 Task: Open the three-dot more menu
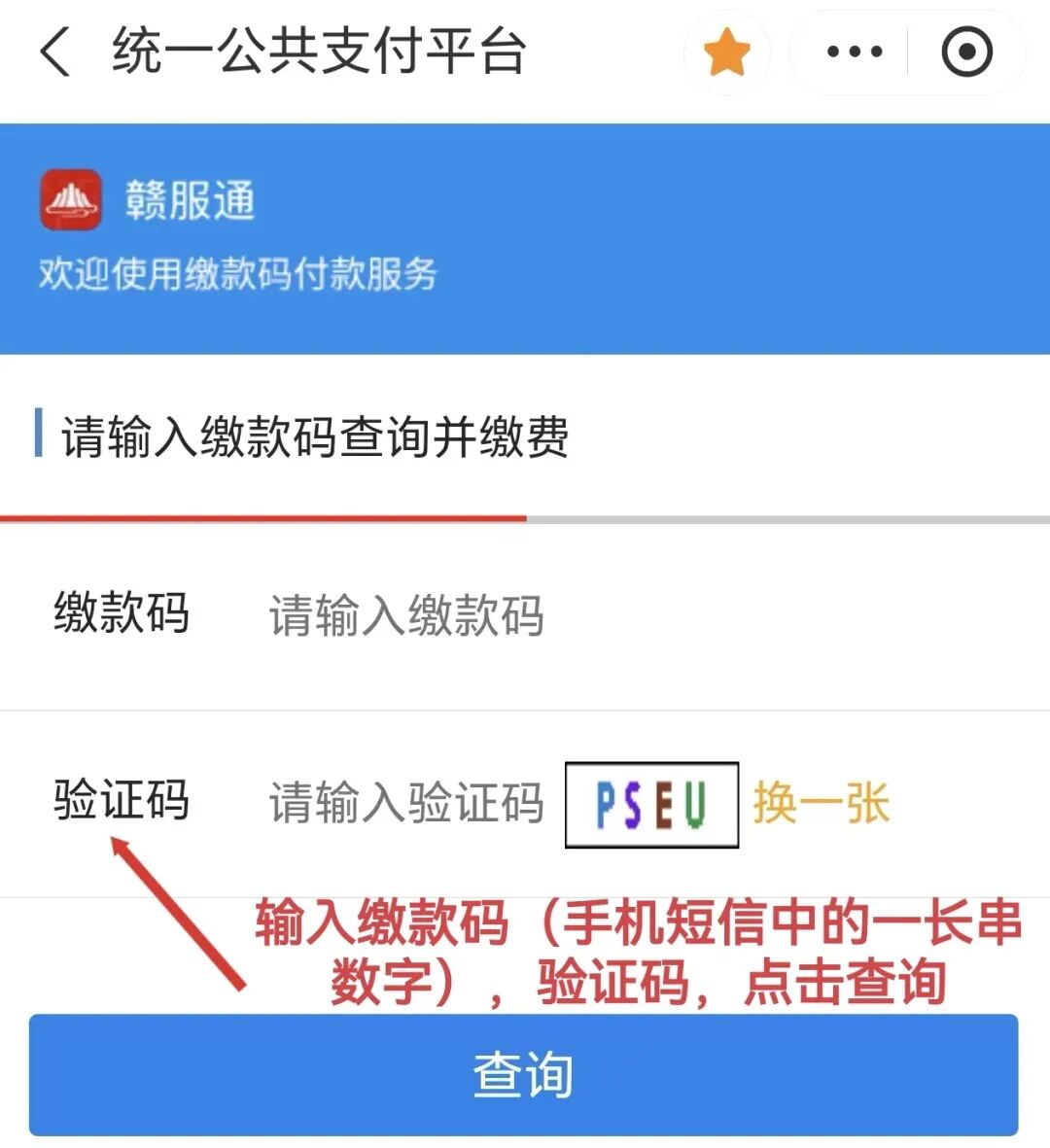coord(854,52)
